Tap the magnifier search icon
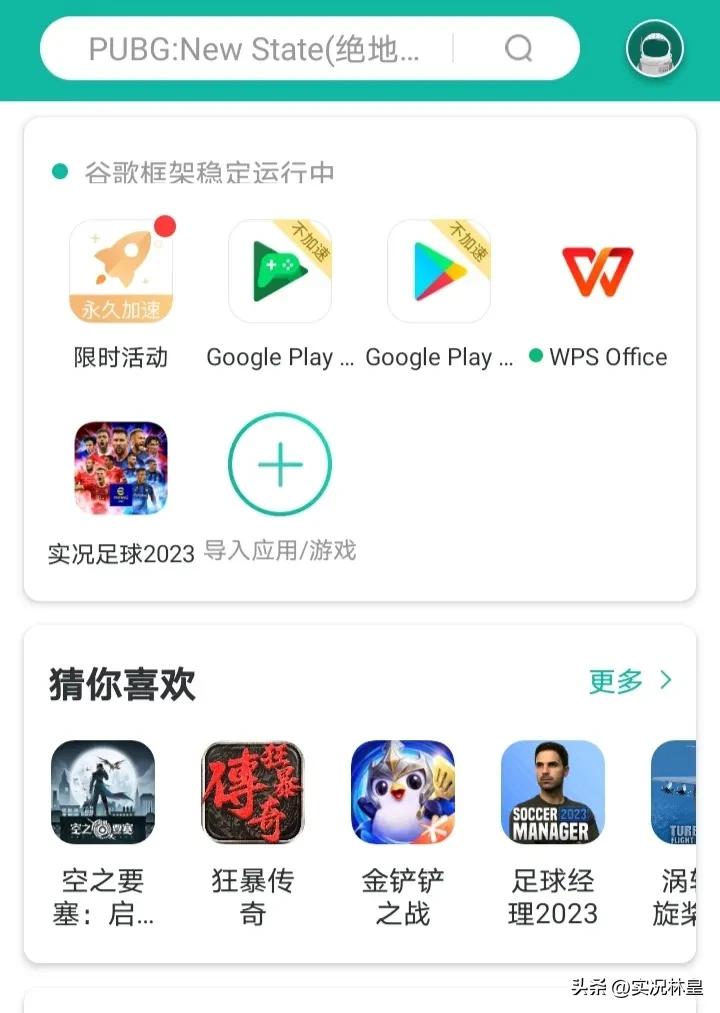The image size is (720, 1013). coord(518,48)
